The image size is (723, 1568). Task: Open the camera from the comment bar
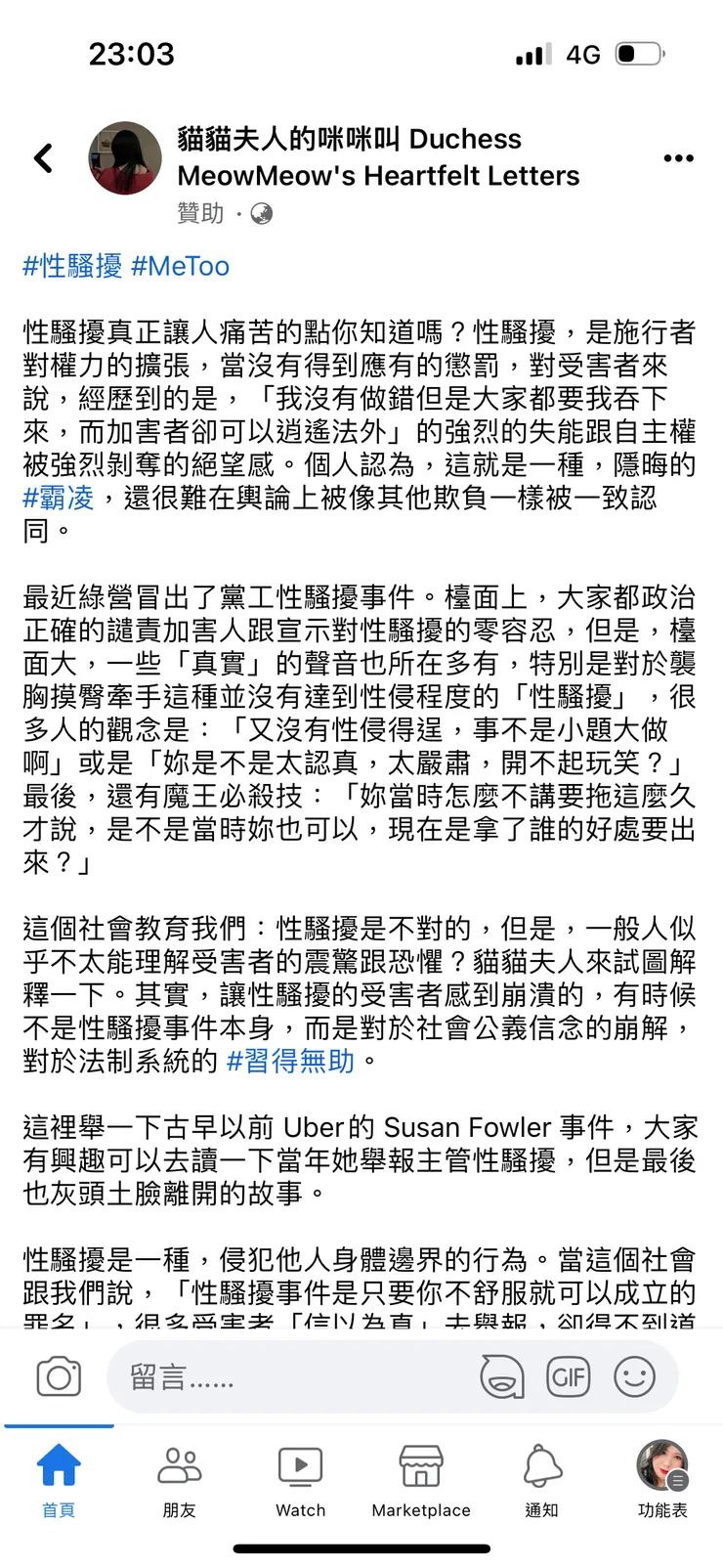tap(59, 1375)
